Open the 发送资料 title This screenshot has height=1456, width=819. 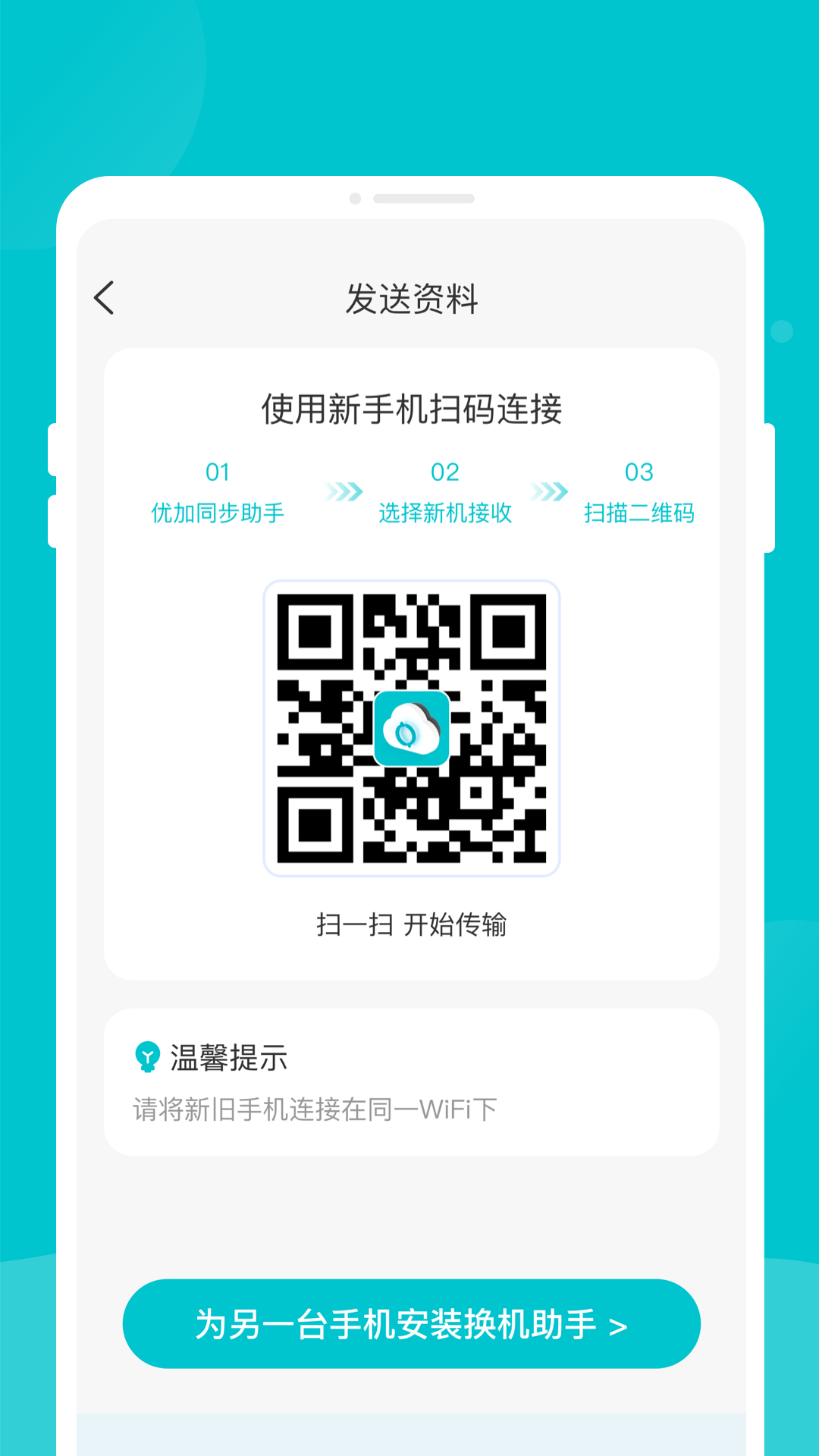tap(413, 299)
